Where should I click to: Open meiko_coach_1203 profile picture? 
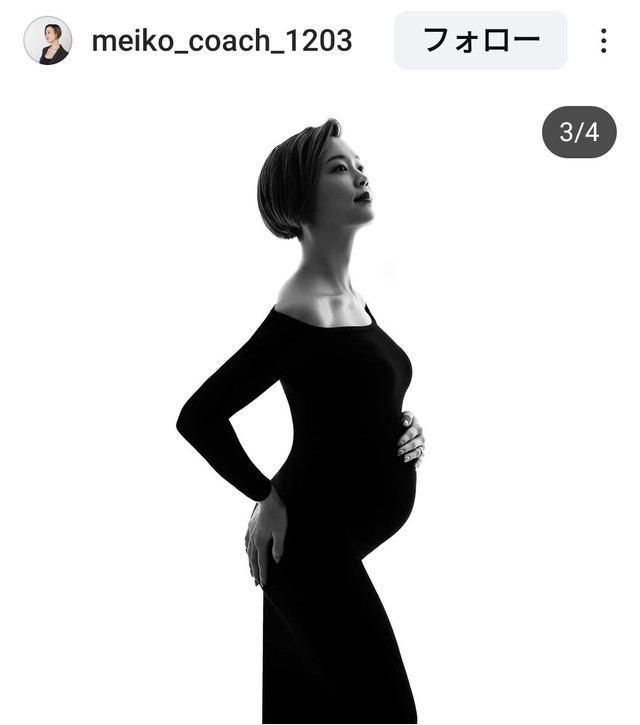point(47,41)
